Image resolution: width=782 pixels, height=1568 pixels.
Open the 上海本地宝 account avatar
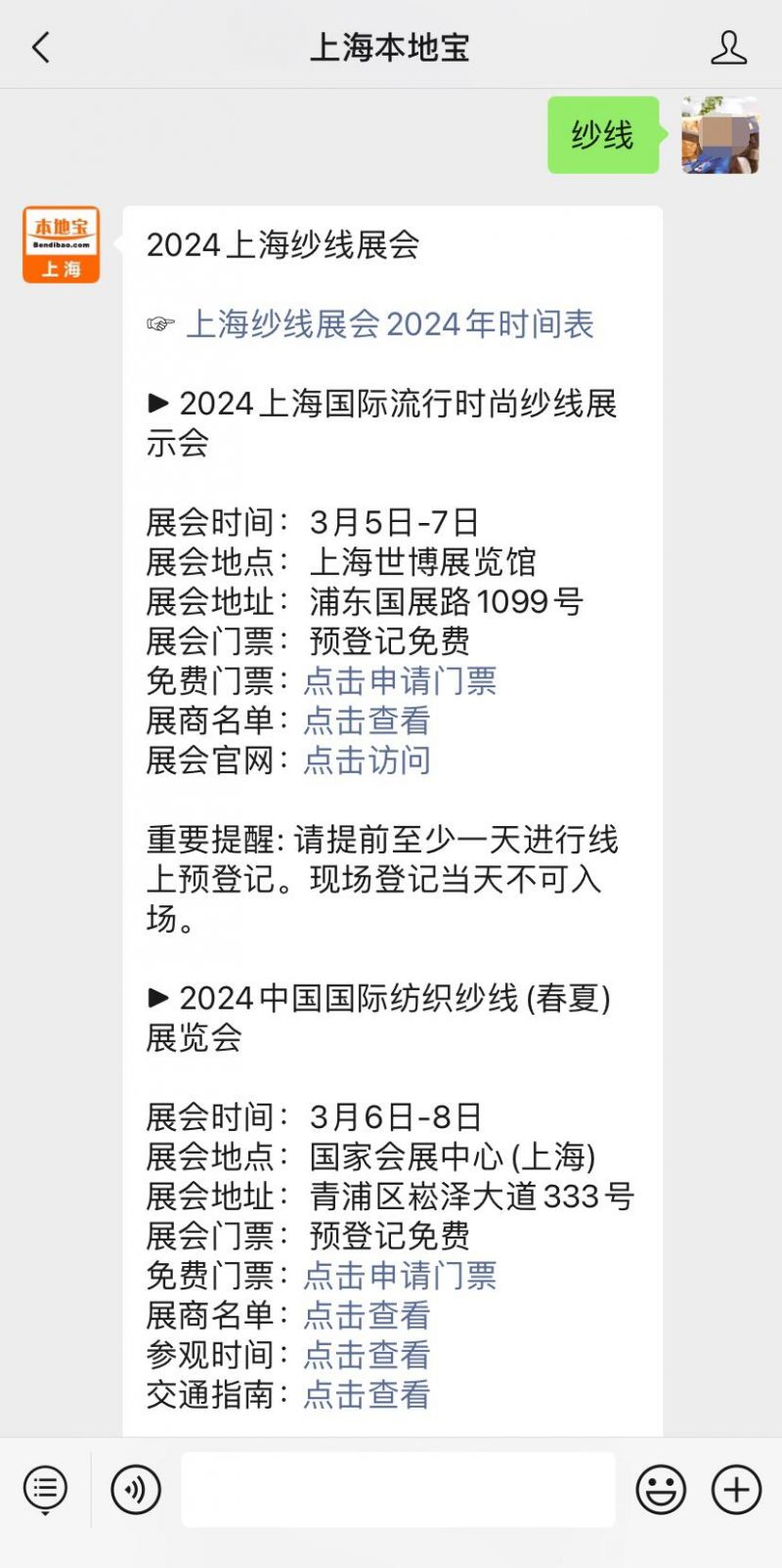click(x=62, y=244)
